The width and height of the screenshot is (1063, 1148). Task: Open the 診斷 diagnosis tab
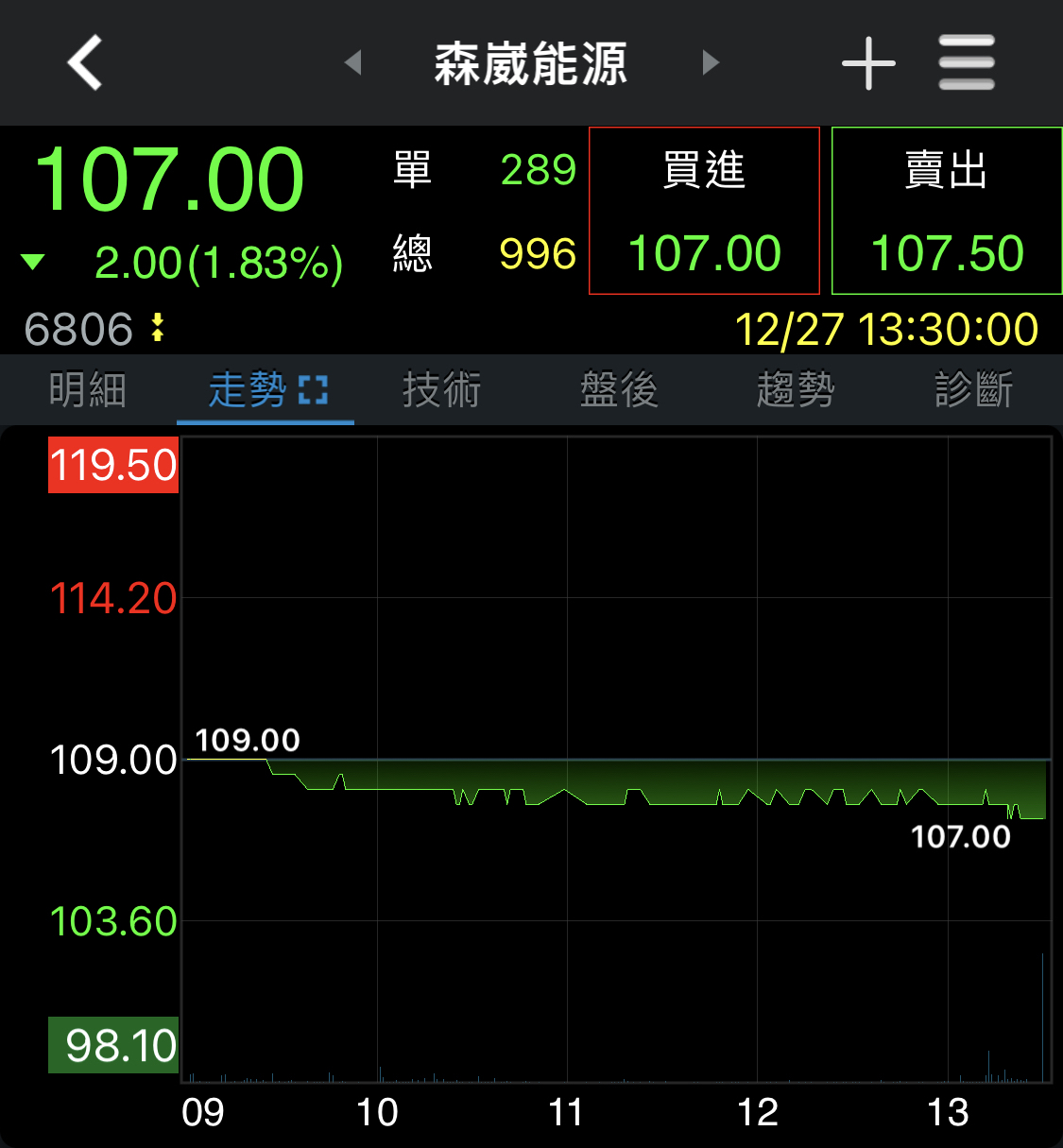(x=973, y=390)
